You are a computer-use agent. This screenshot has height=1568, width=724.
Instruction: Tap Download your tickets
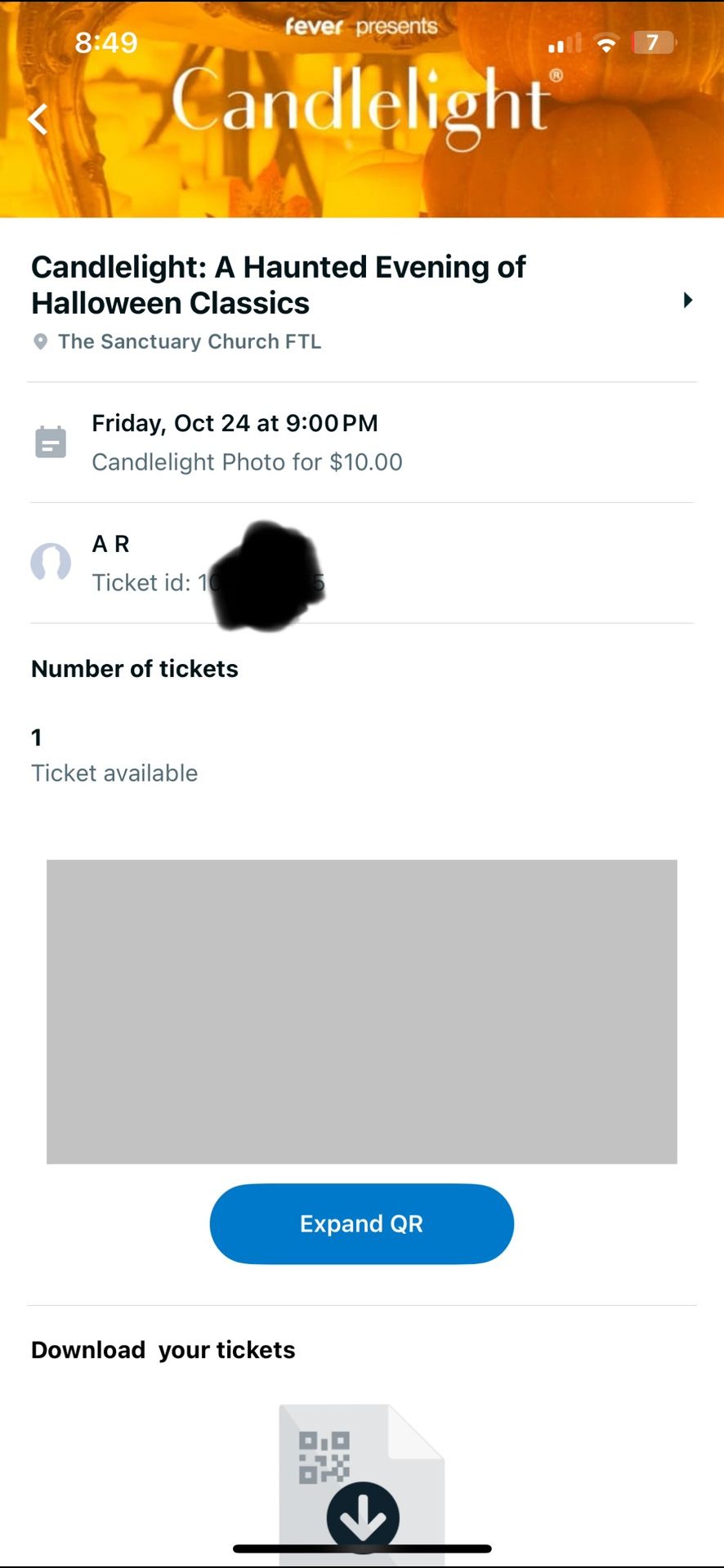(x=163, y=1349)
